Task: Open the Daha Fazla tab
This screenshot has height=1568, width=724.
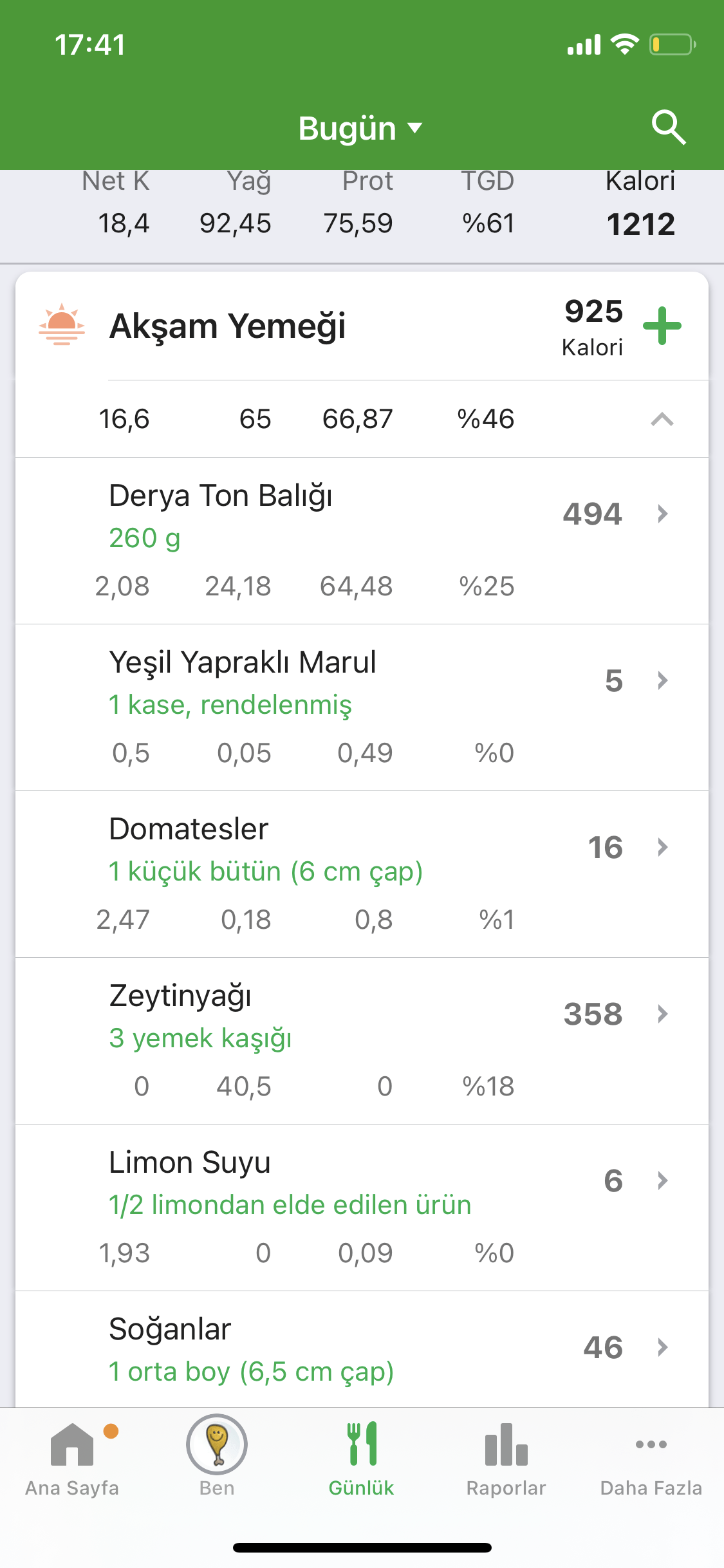Action: click(651, 1459)
